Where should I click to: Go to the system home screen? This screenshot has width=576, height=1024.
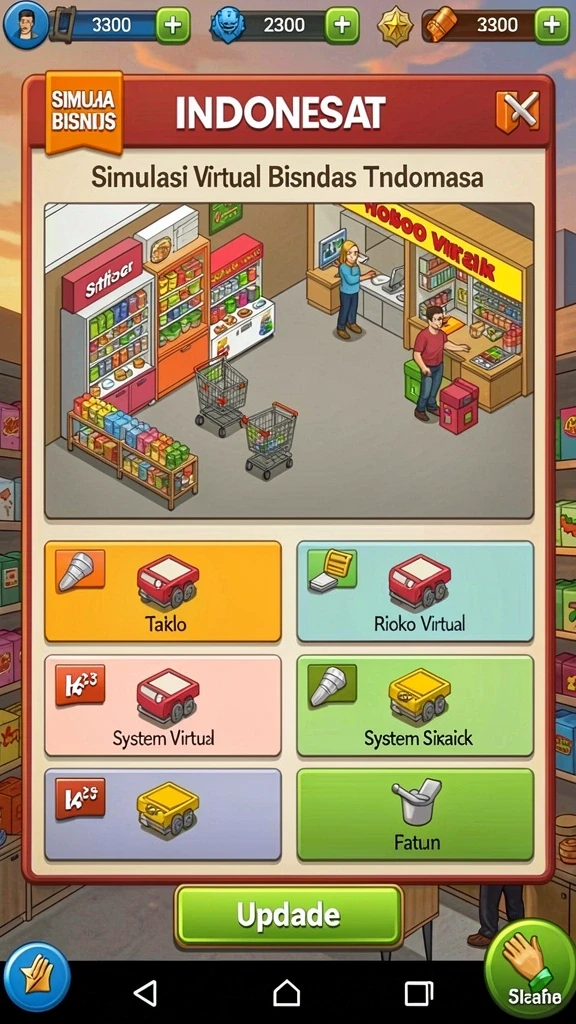pyautogui.click(x=286, y=993)
